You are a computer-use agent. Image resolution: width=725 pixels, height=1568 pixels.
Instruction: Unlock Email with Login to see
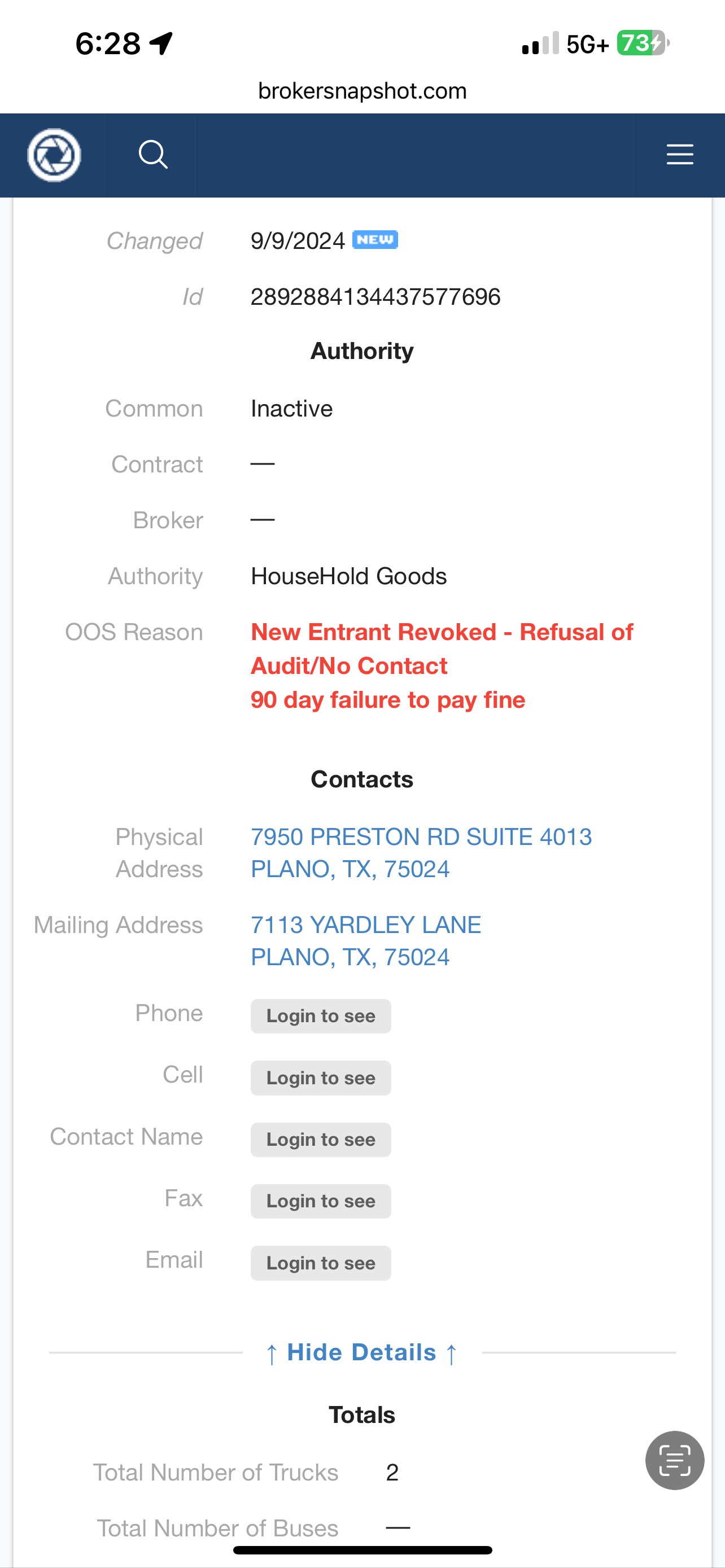coord(321,1263)
